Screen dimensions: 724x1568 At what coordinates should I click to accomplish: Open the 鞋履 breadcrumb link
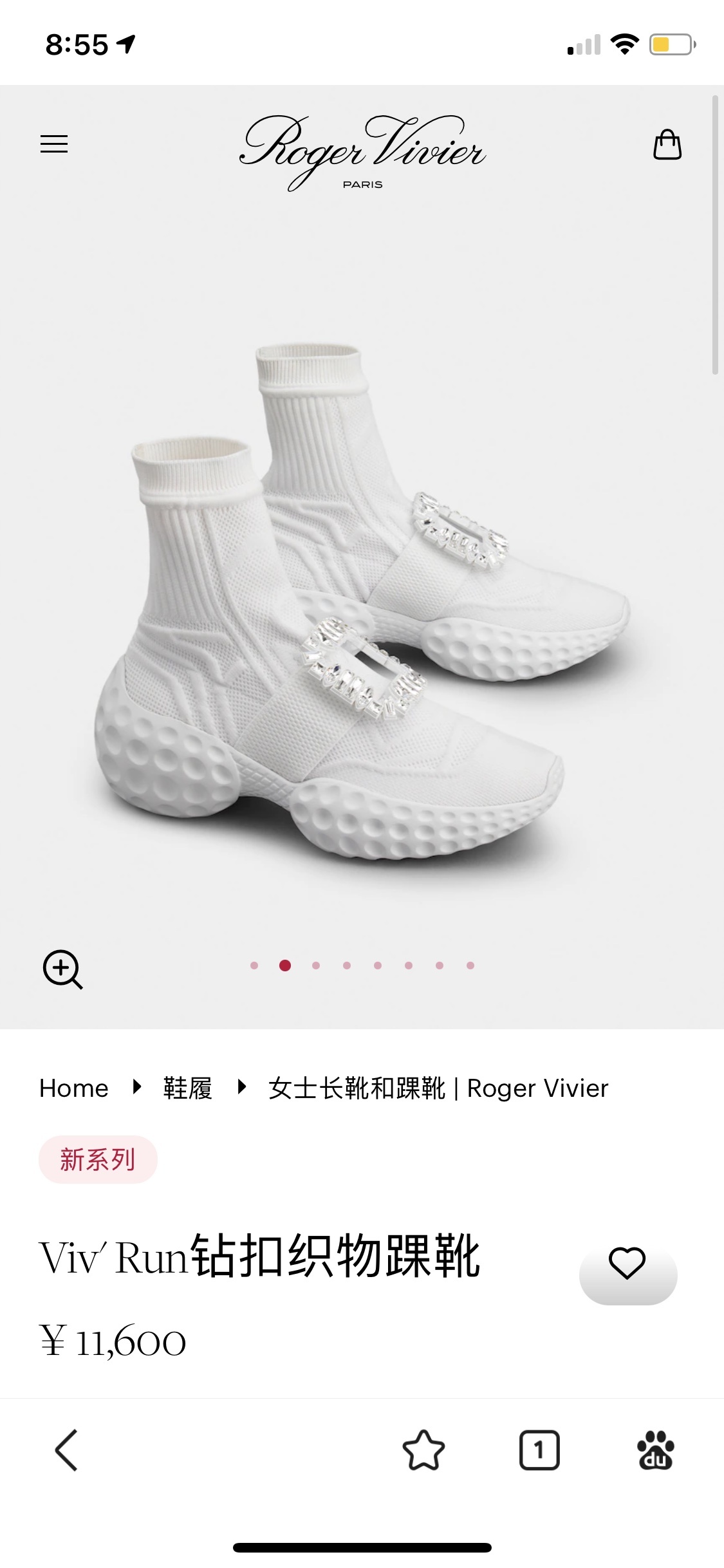[187, 1088]
